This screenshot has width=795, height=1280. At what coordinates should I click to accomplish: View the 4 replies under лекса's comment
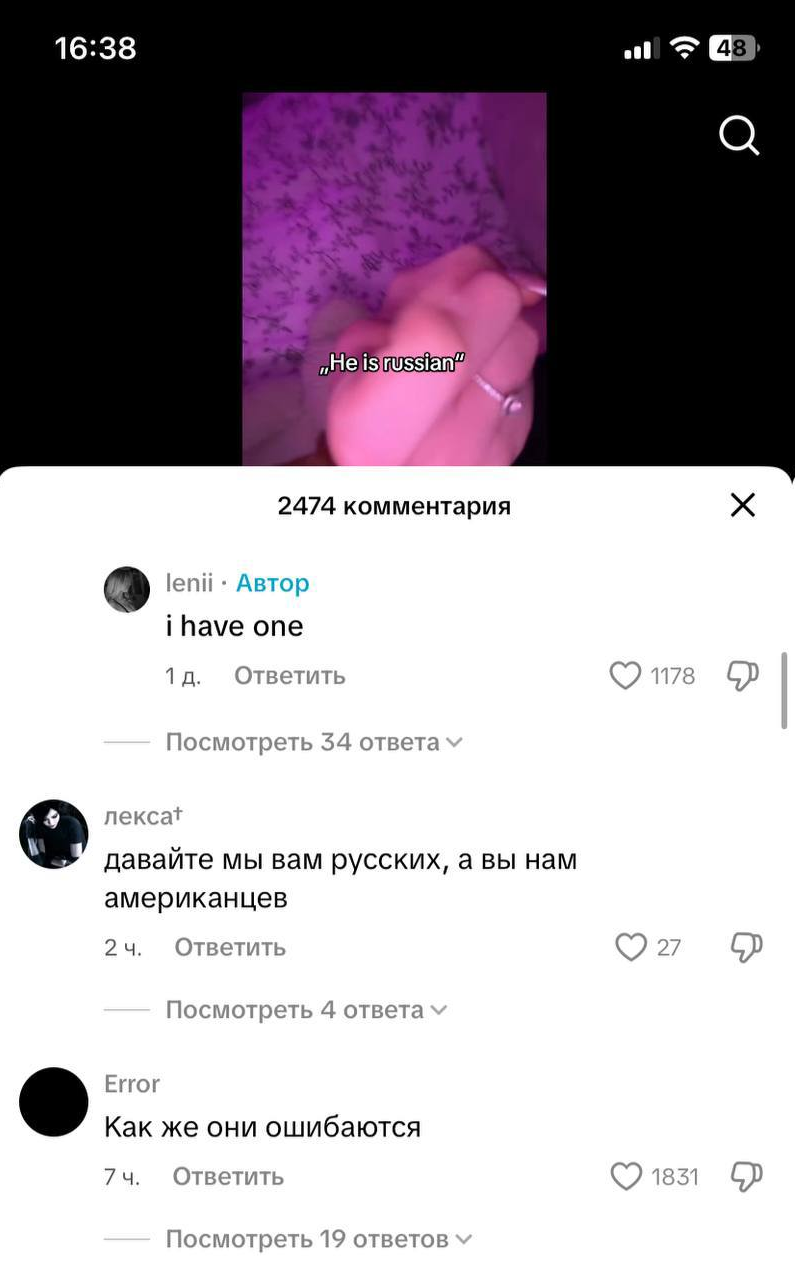(x=306, y=1010)
